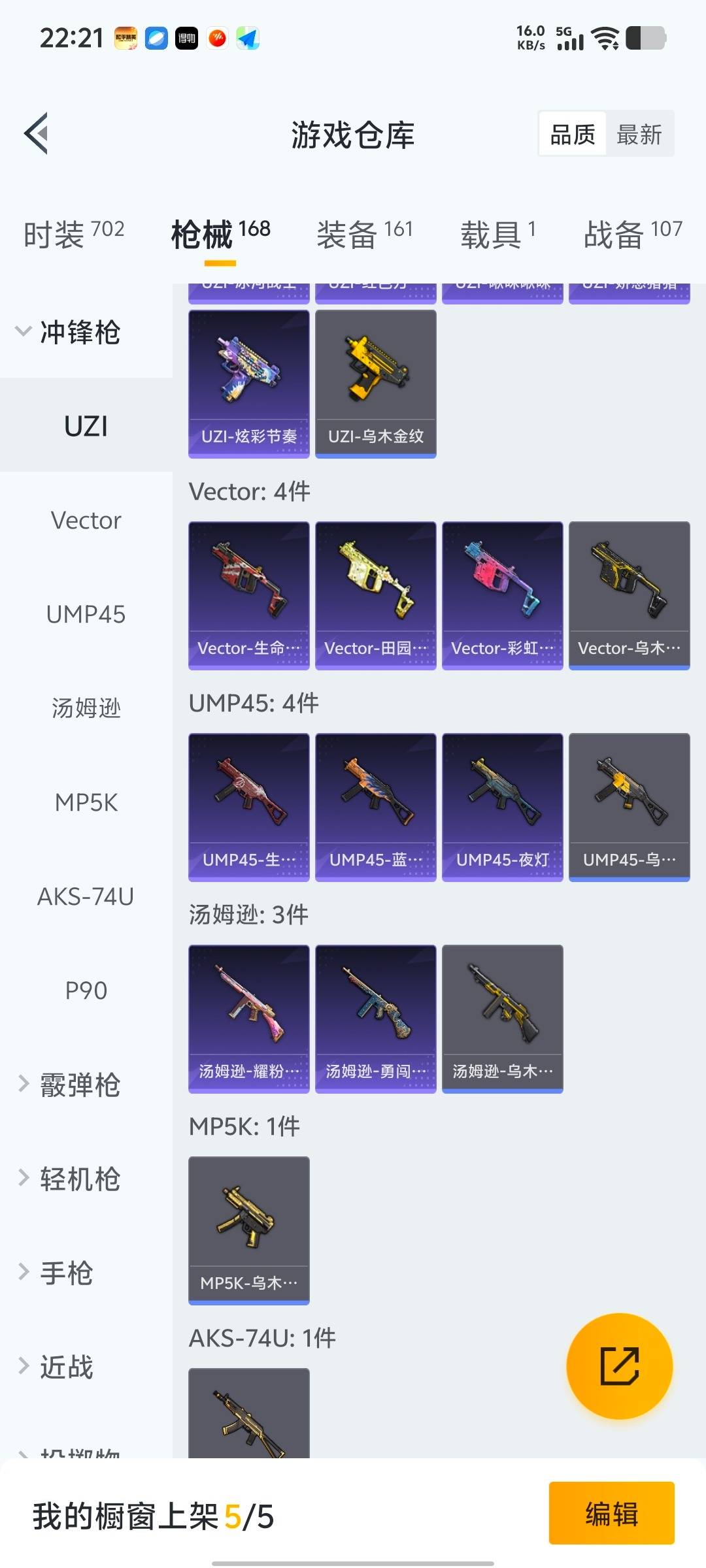Switch to the 装备 tab
This screenshot has width=706, height=1568.
tap(364, 234)
